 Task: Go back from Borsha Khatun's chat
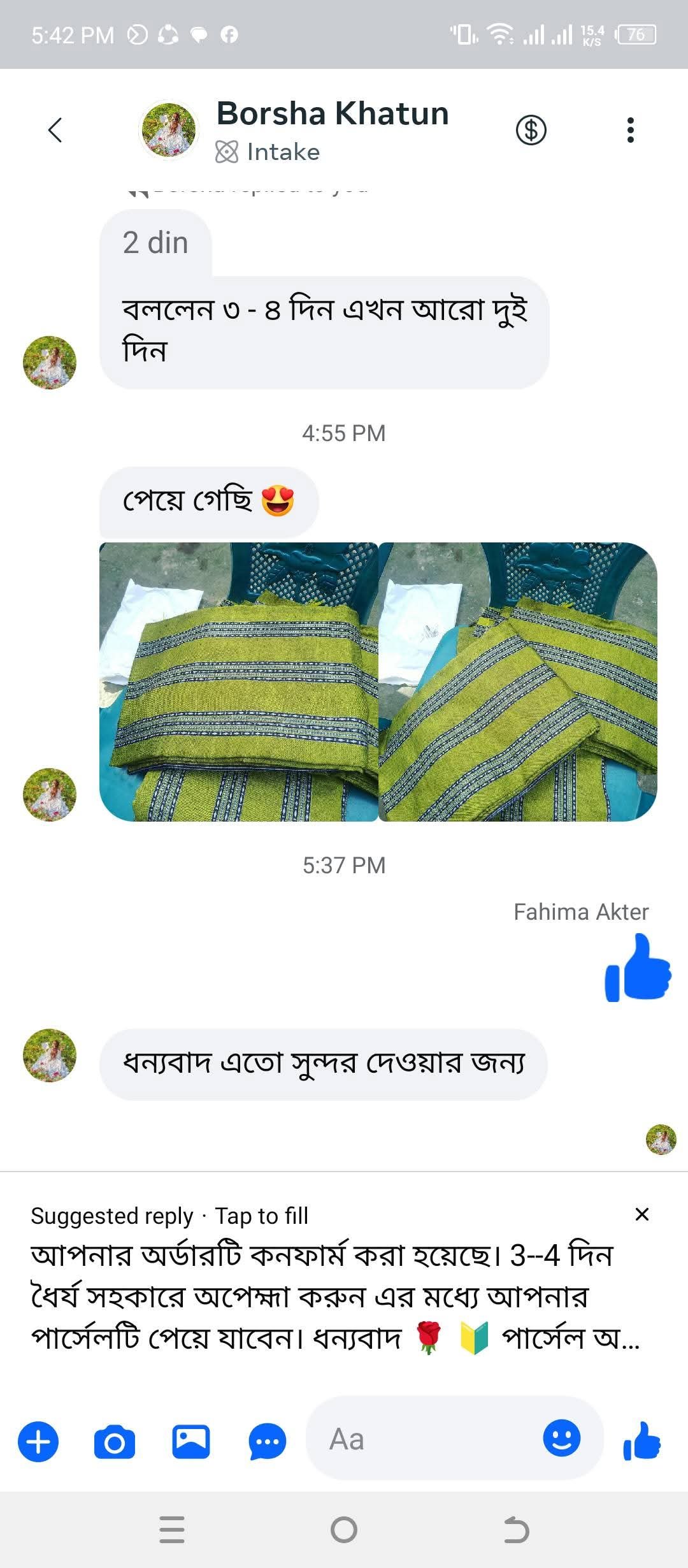[55, 130]
